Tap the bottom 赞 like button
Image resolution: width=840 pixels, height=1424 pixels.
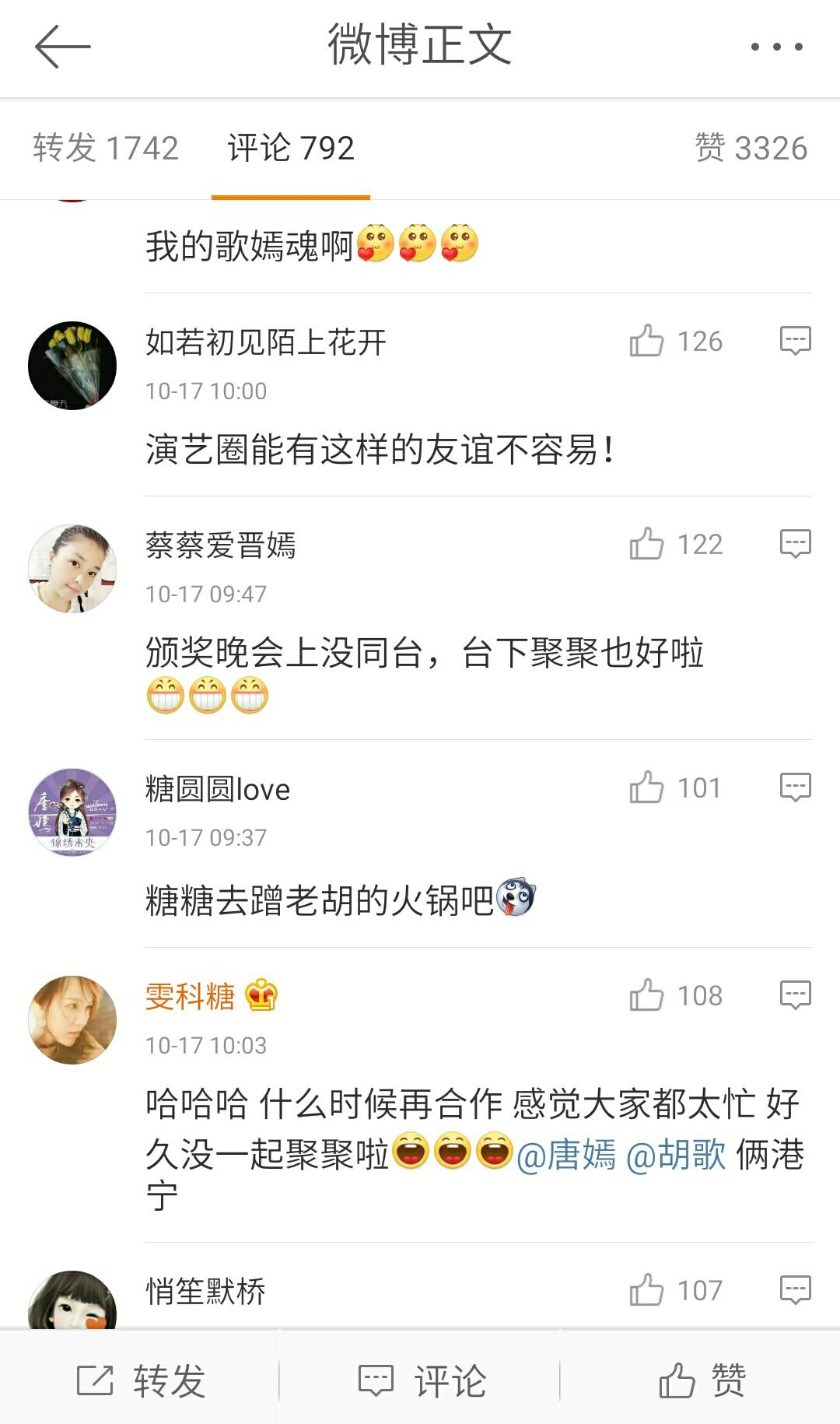point(702,1380)
